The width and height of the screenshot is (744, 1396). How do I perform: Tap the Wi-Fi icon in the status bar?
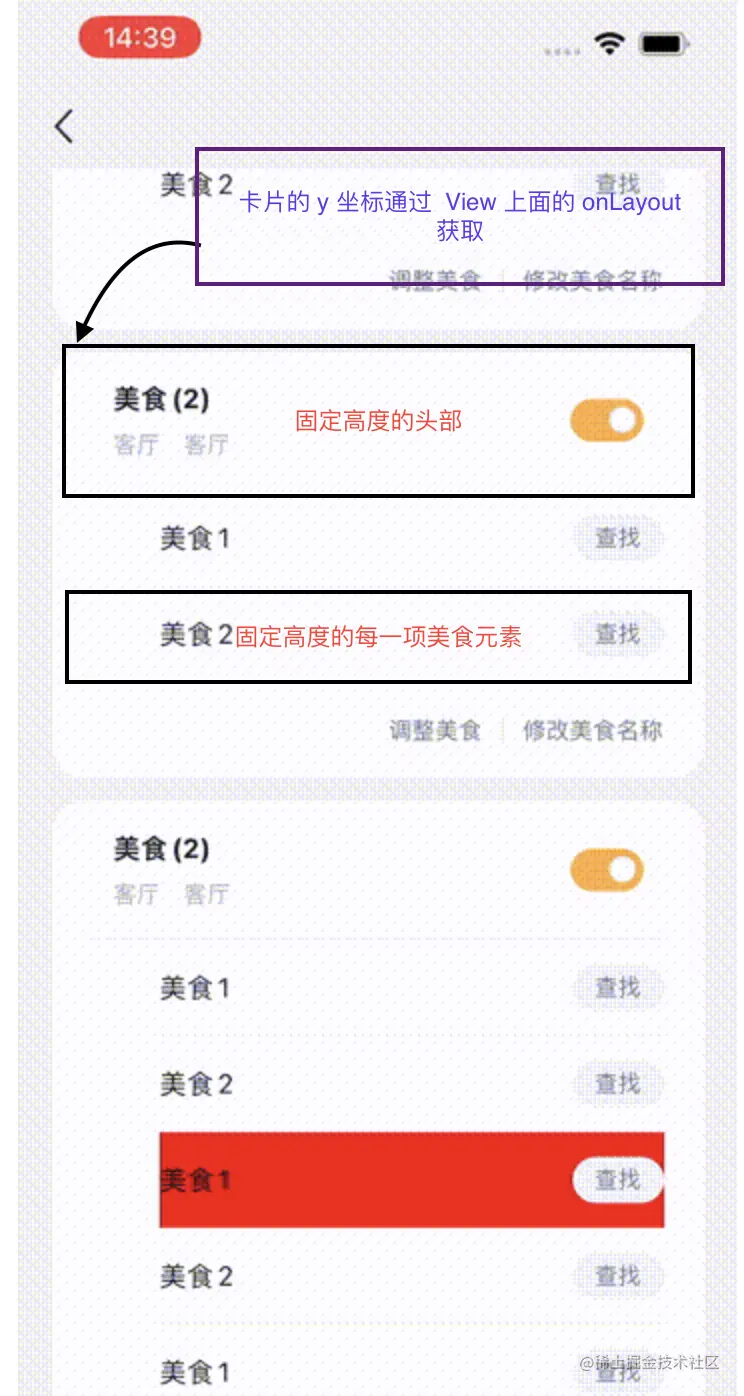[x=608, y=43]
